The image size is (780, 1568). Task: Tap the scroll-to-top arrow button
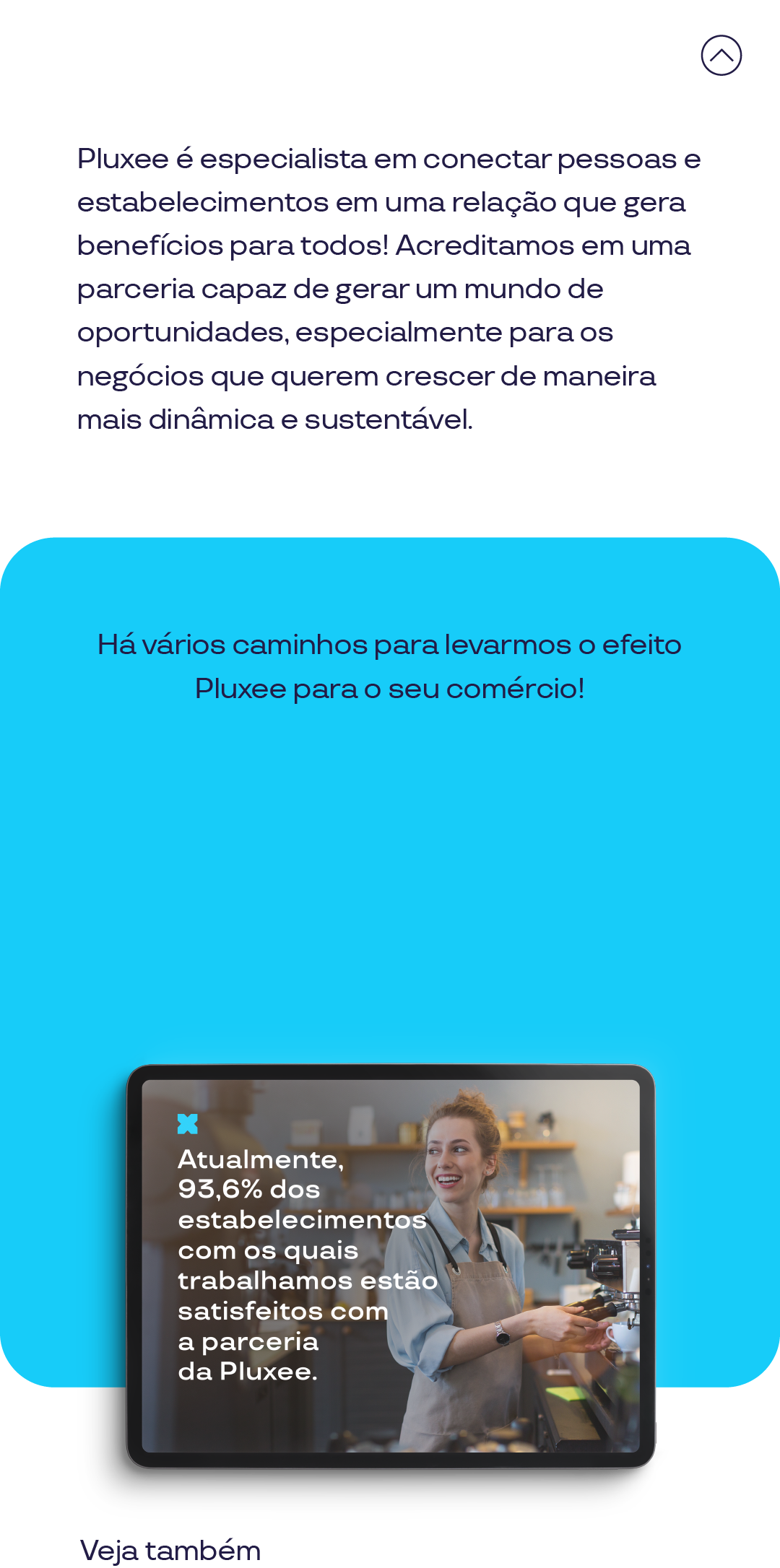(x=721, y=56)
